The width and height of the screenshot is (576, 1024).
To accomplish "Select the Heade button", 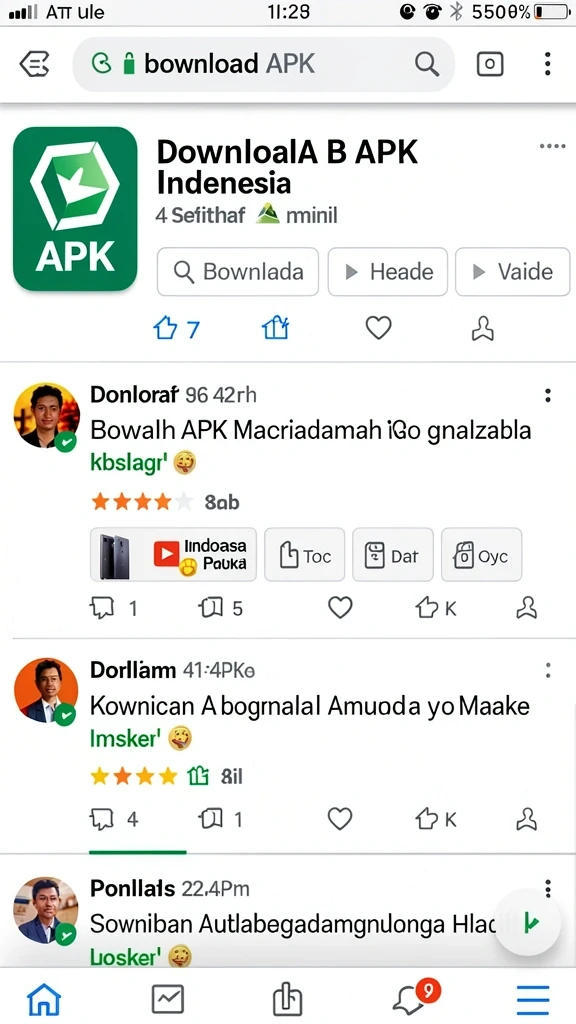I will [x=387, y=272].
